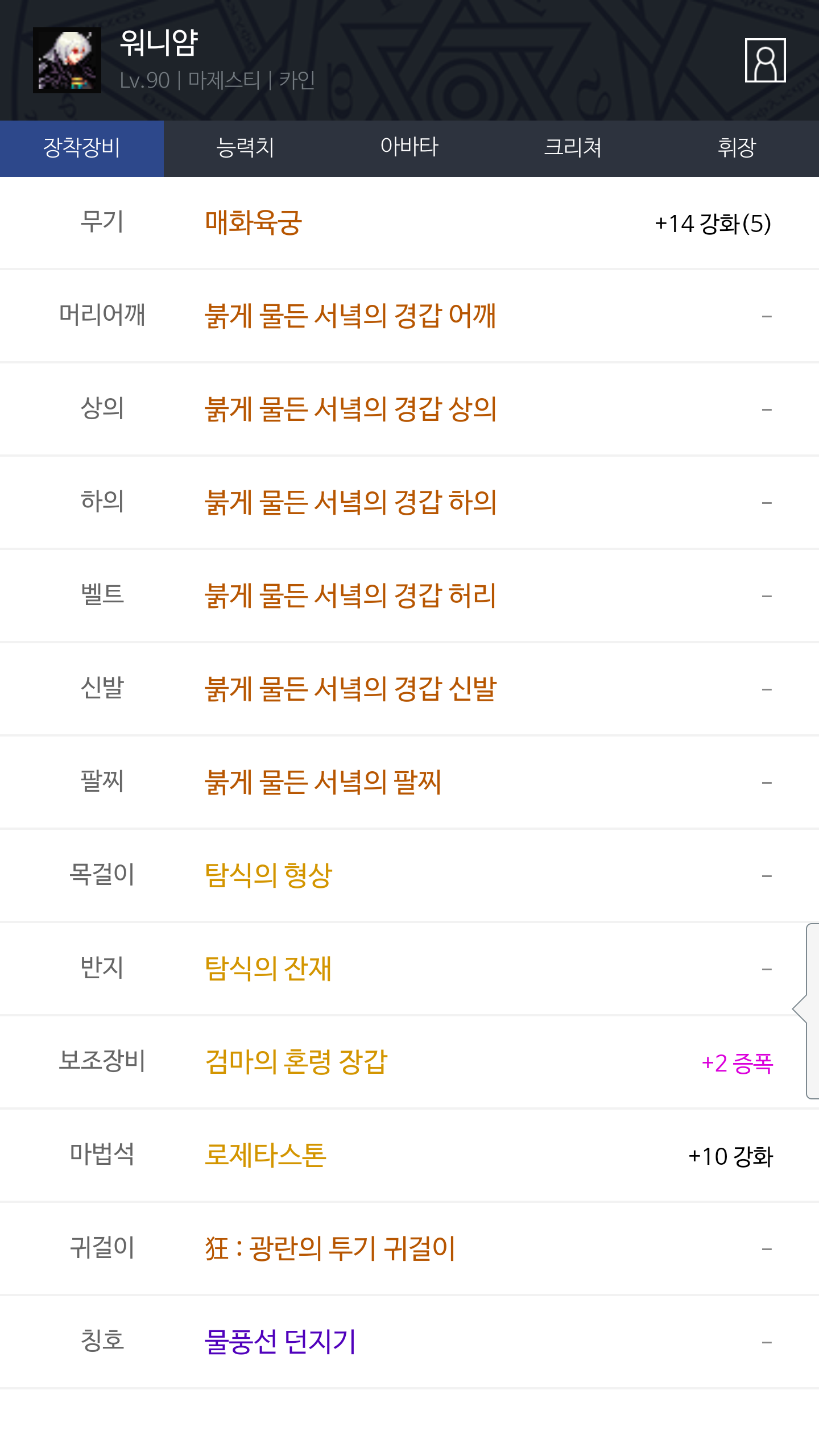
Task: Switch to the 능력치 tab
Action: tap(246, 148)
